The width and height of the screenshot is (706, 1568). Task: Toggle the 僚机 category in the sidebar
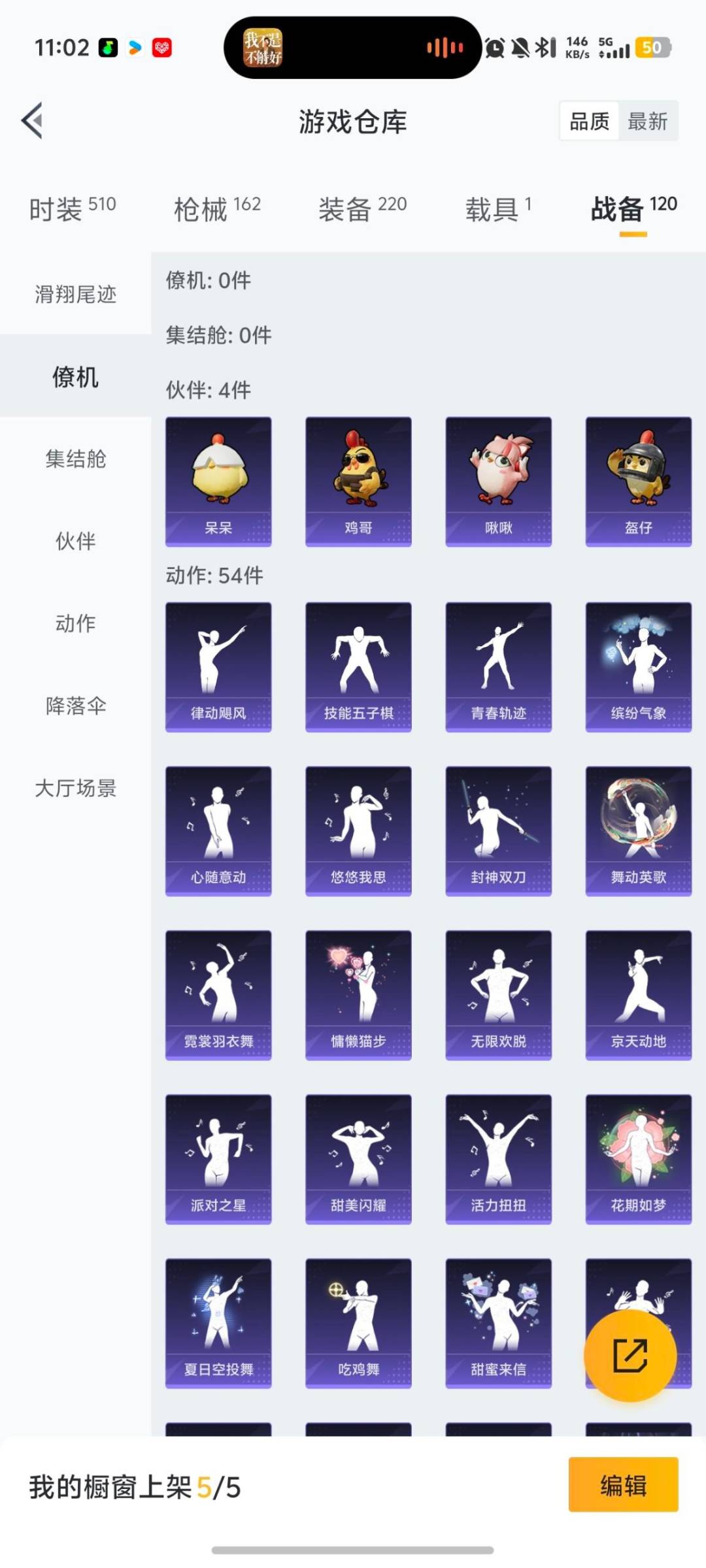point(74,378)
